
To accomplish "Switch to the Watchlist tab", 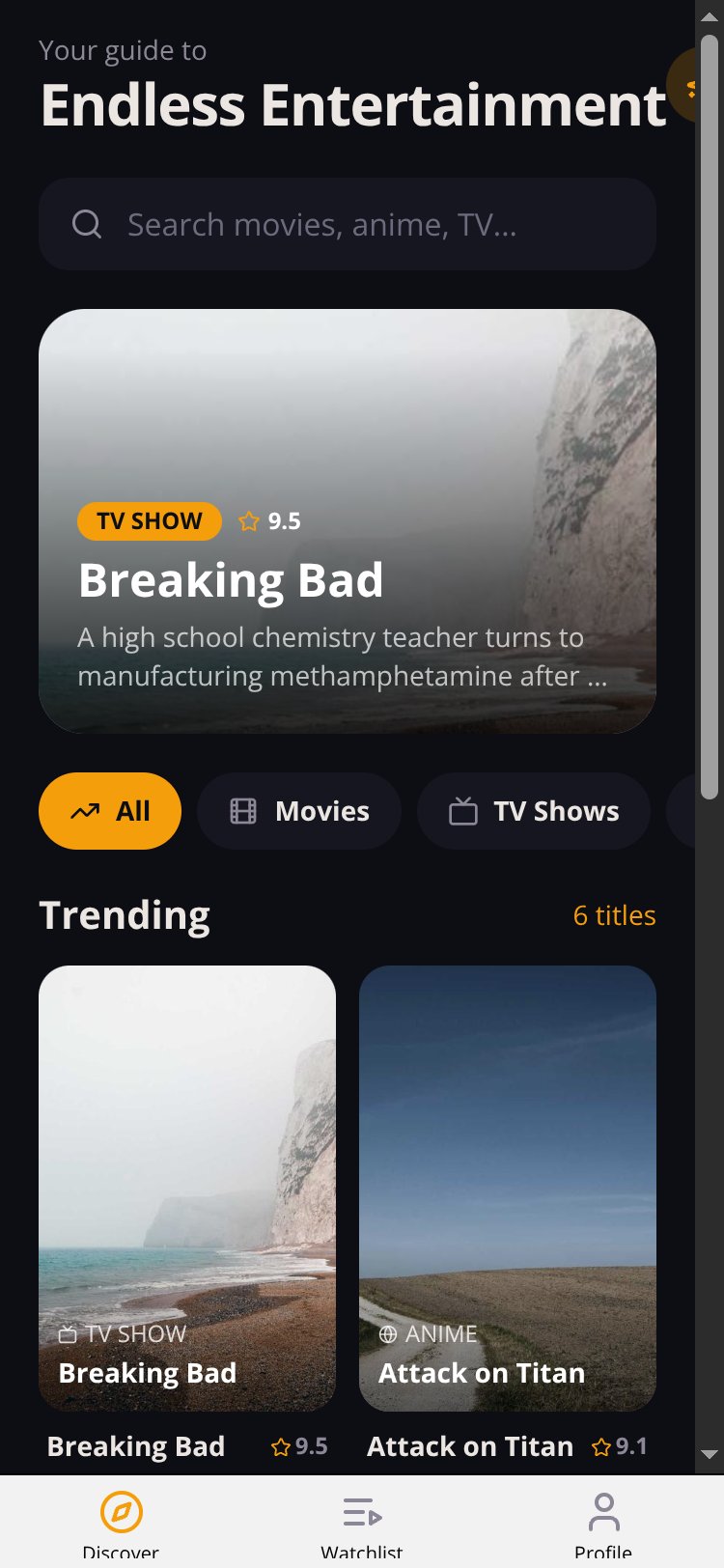I will pos(362,1524).
